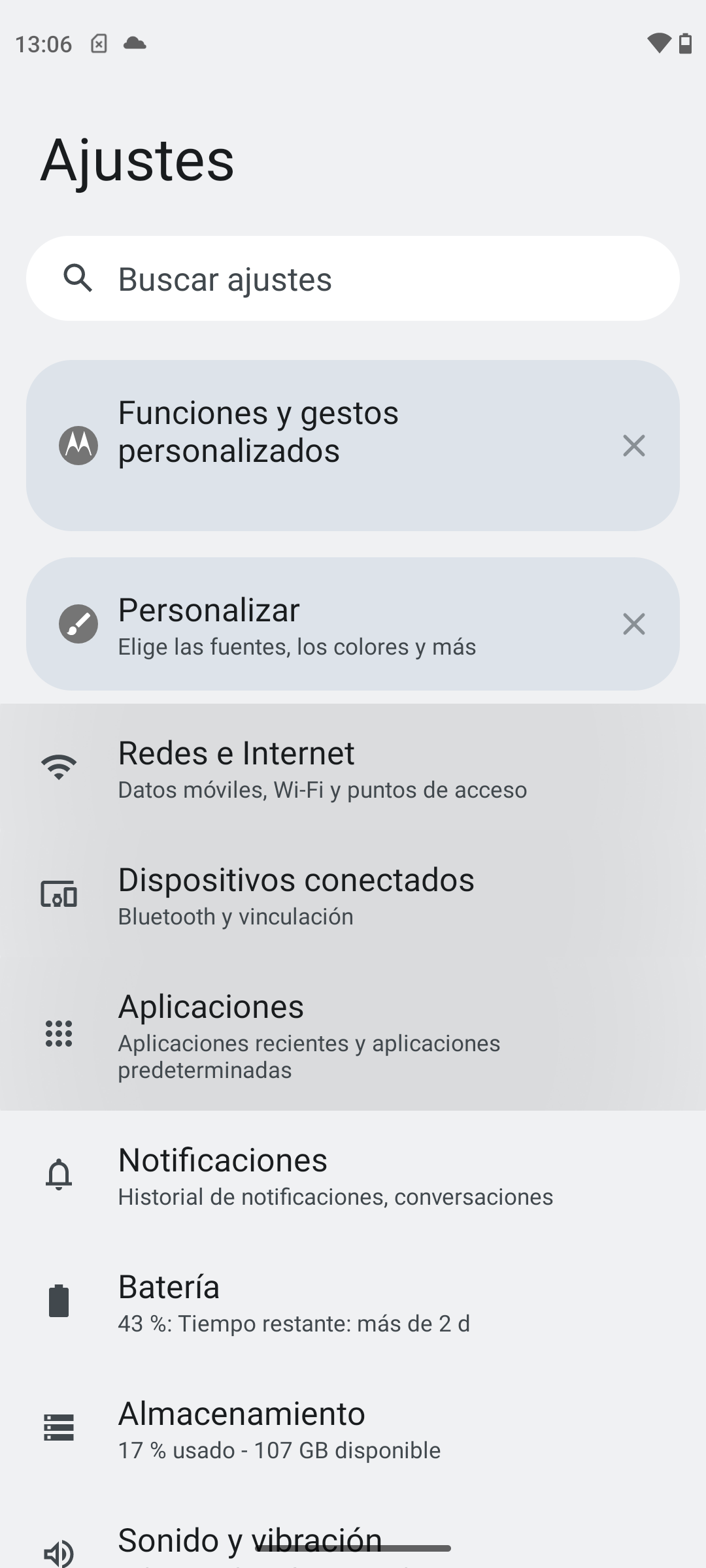The width and height of the screenshot is (706, 1568).
Task: Dismiss the Personalizar suggestion card
Action: point(633,624)
